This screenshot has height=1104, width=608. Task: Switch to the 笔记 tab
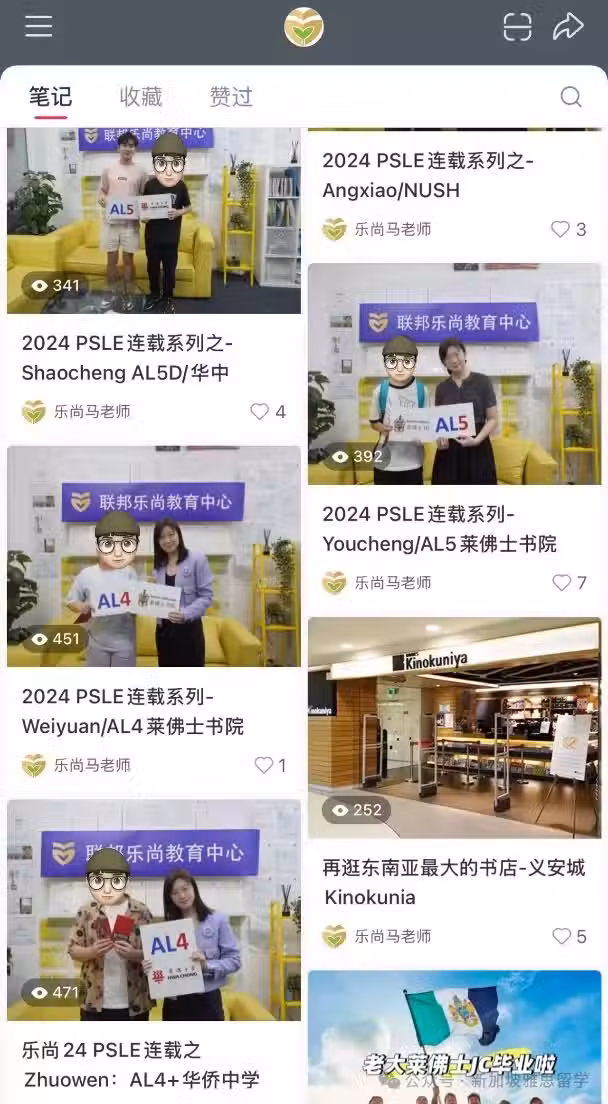point(50,97)
